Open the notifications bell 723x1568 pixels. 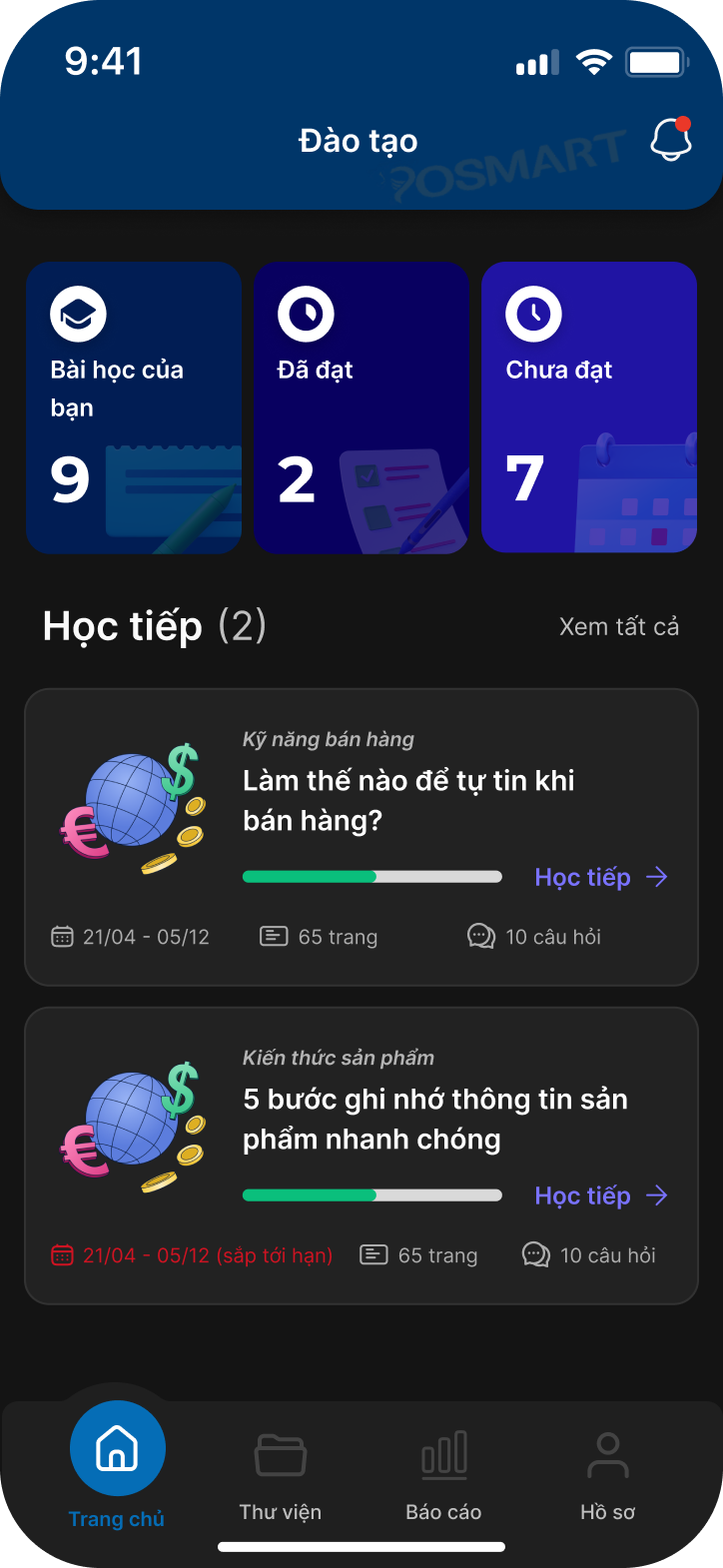[670, 140]
